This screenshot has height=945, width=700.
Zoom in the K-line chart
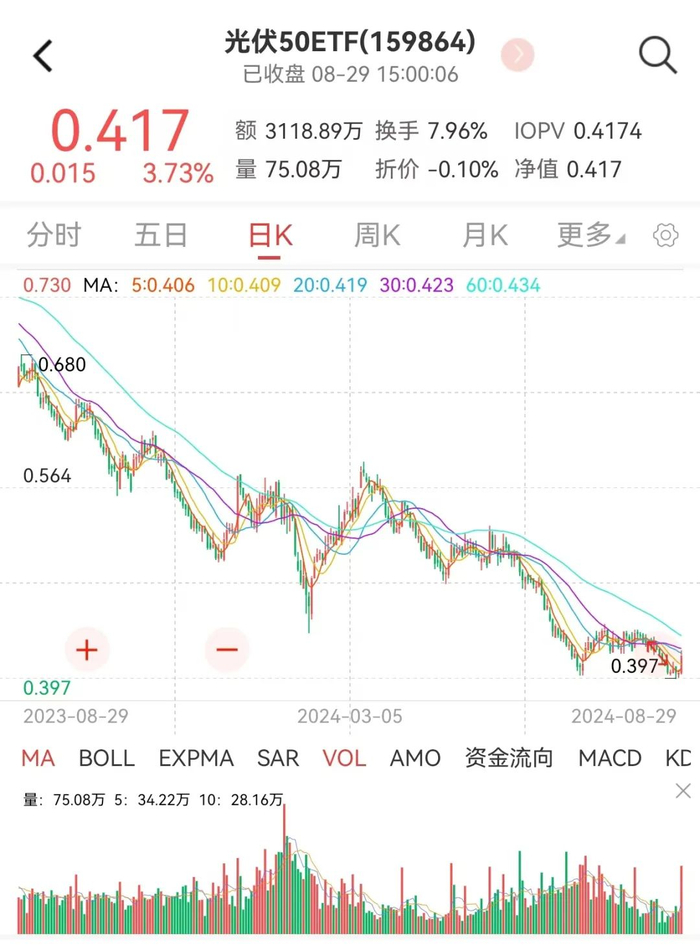[x=87, y=650]
